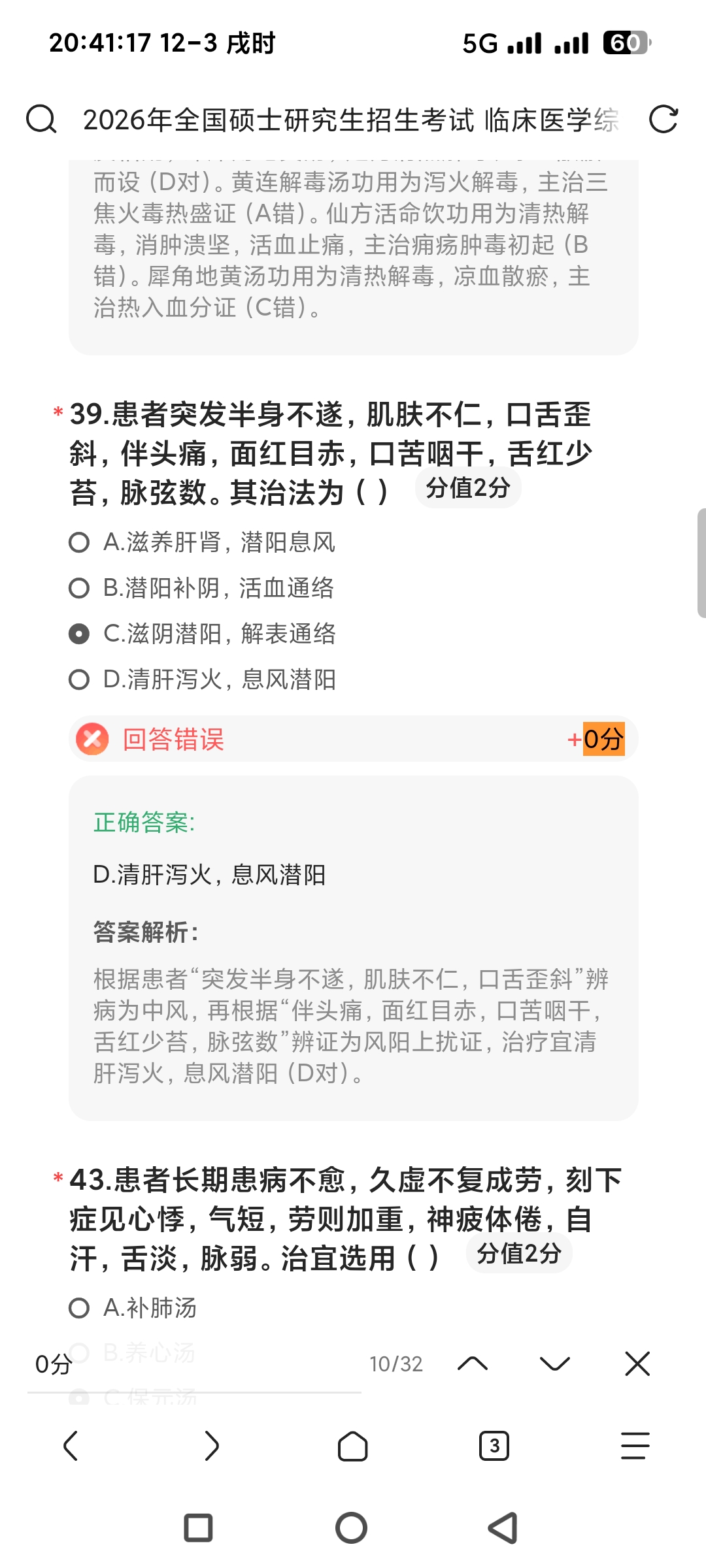
Task: Close the find-in-page bar
Action: click(637, 1364)
